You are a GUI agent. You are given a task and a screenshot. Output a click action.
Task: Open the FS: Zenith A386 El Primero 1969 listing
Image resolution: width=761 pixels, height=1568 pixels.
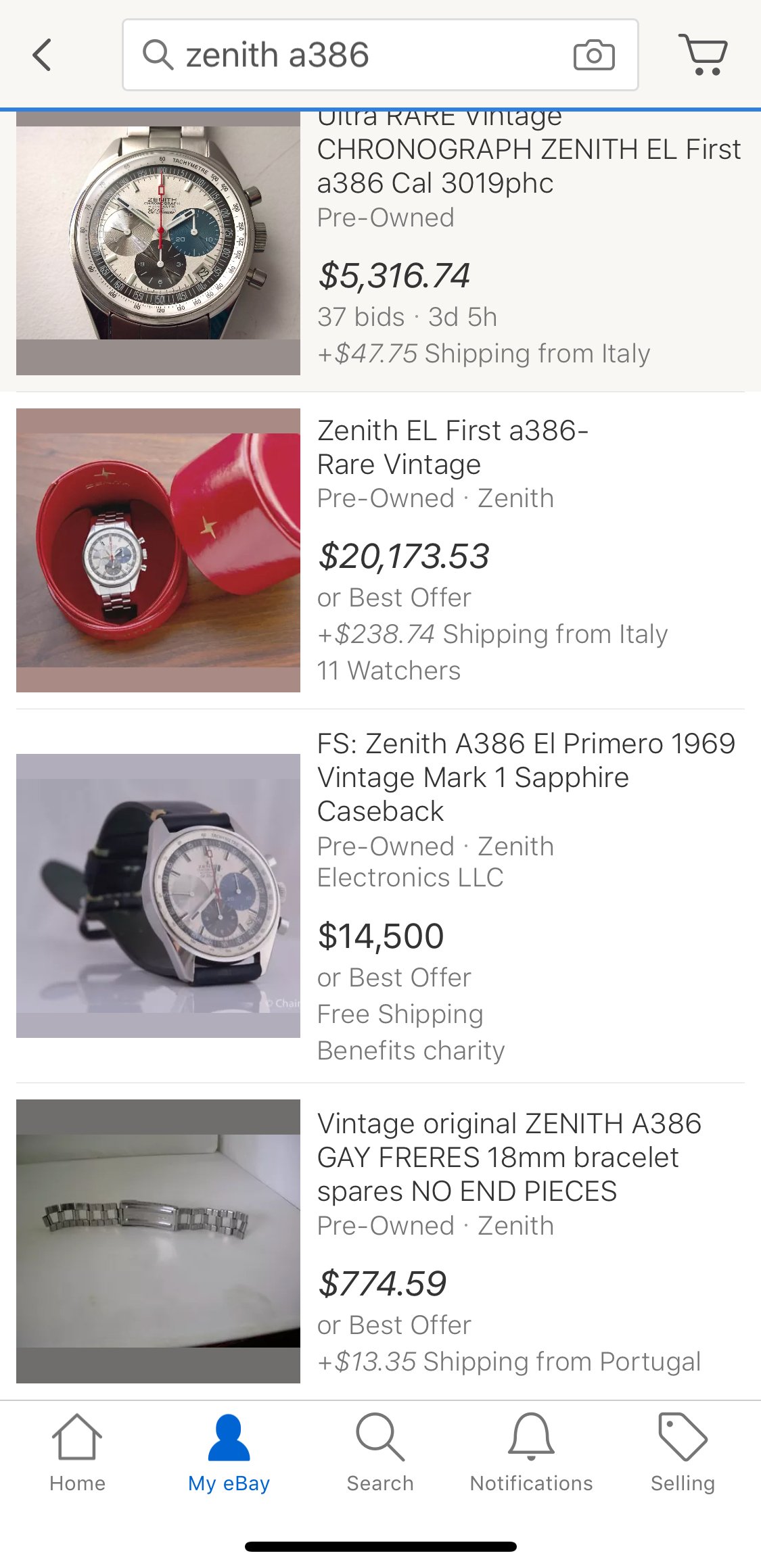[x=526, y=776]
